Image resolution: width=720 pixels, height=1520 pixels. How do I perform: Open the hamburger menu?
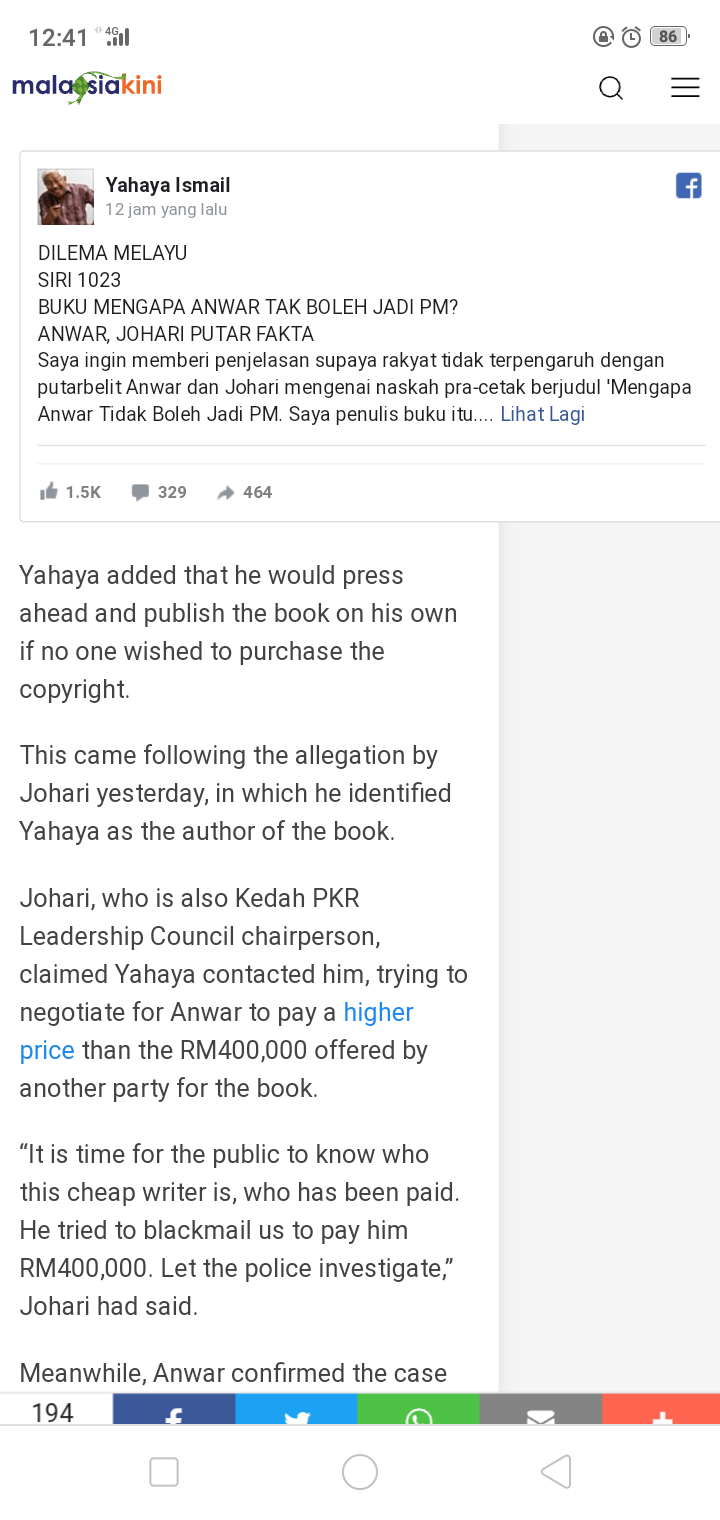tap(685, 88)
